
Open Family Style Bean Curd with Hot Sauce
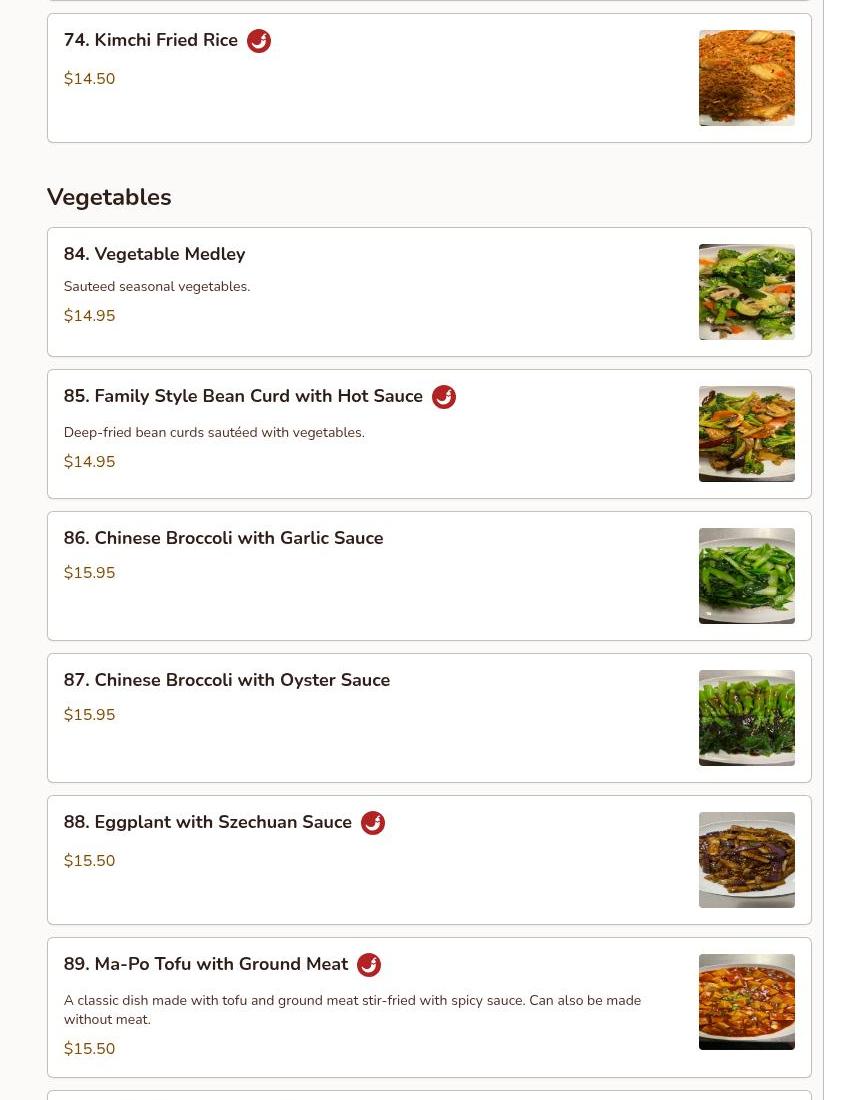pos(429,434)
